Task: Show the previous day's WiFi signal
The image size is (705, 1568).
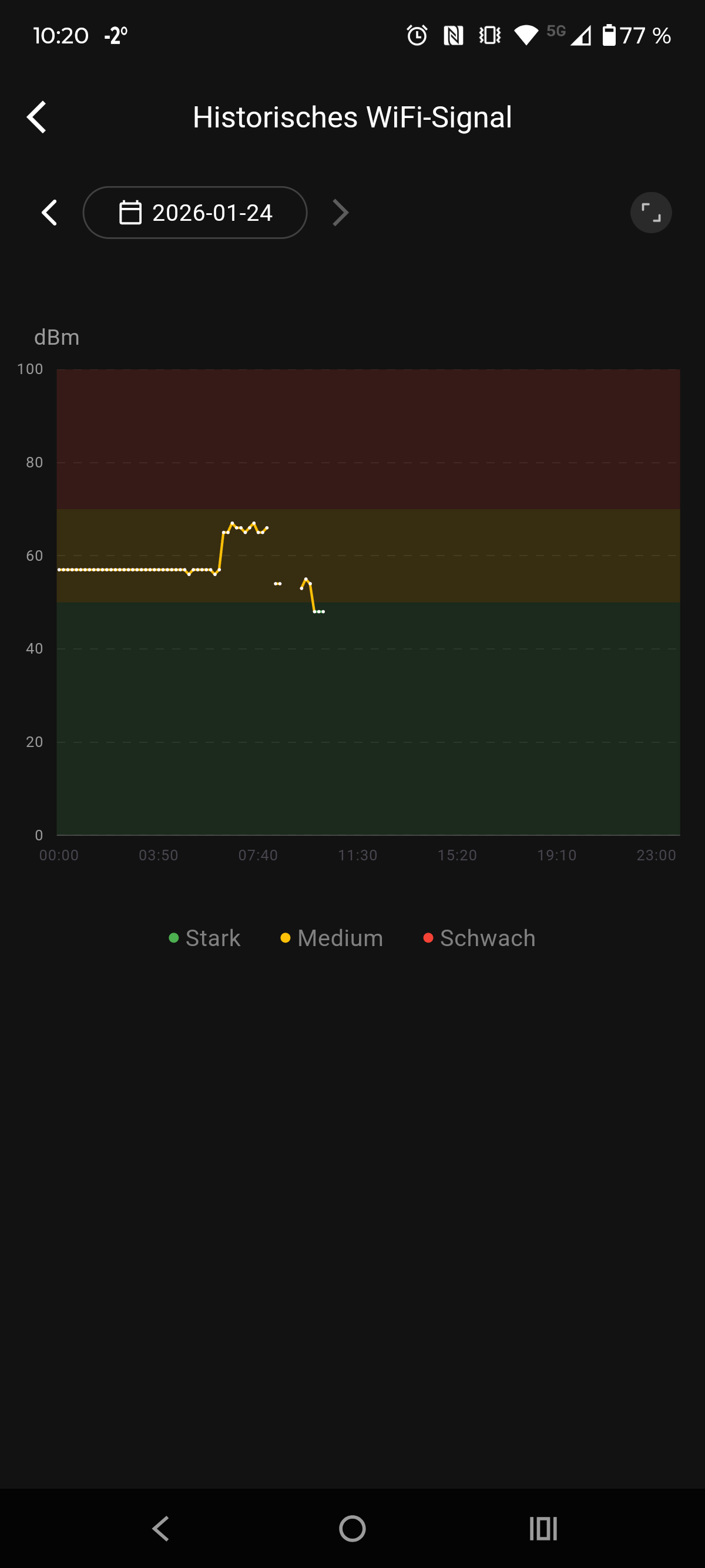Action: (49, 213)
